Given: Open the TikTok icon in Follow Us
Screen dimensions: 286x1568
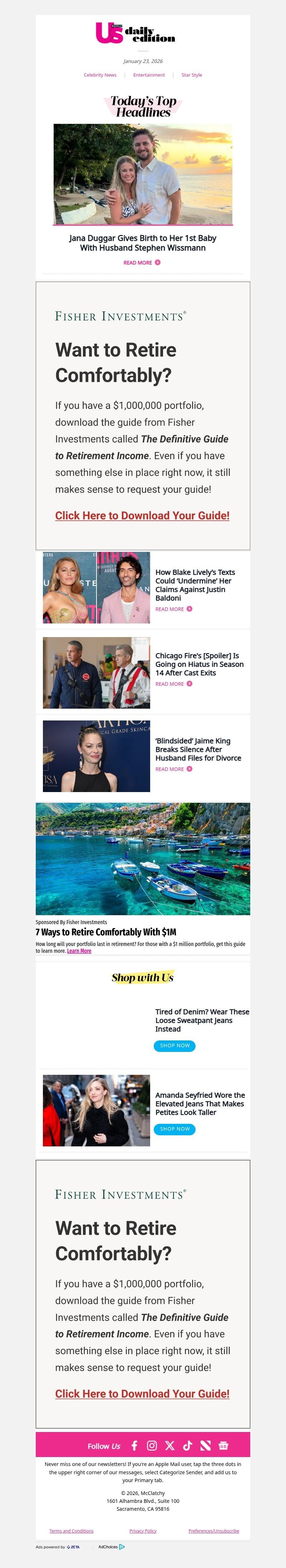Looking at the screenshot, I should [187, 1446].
